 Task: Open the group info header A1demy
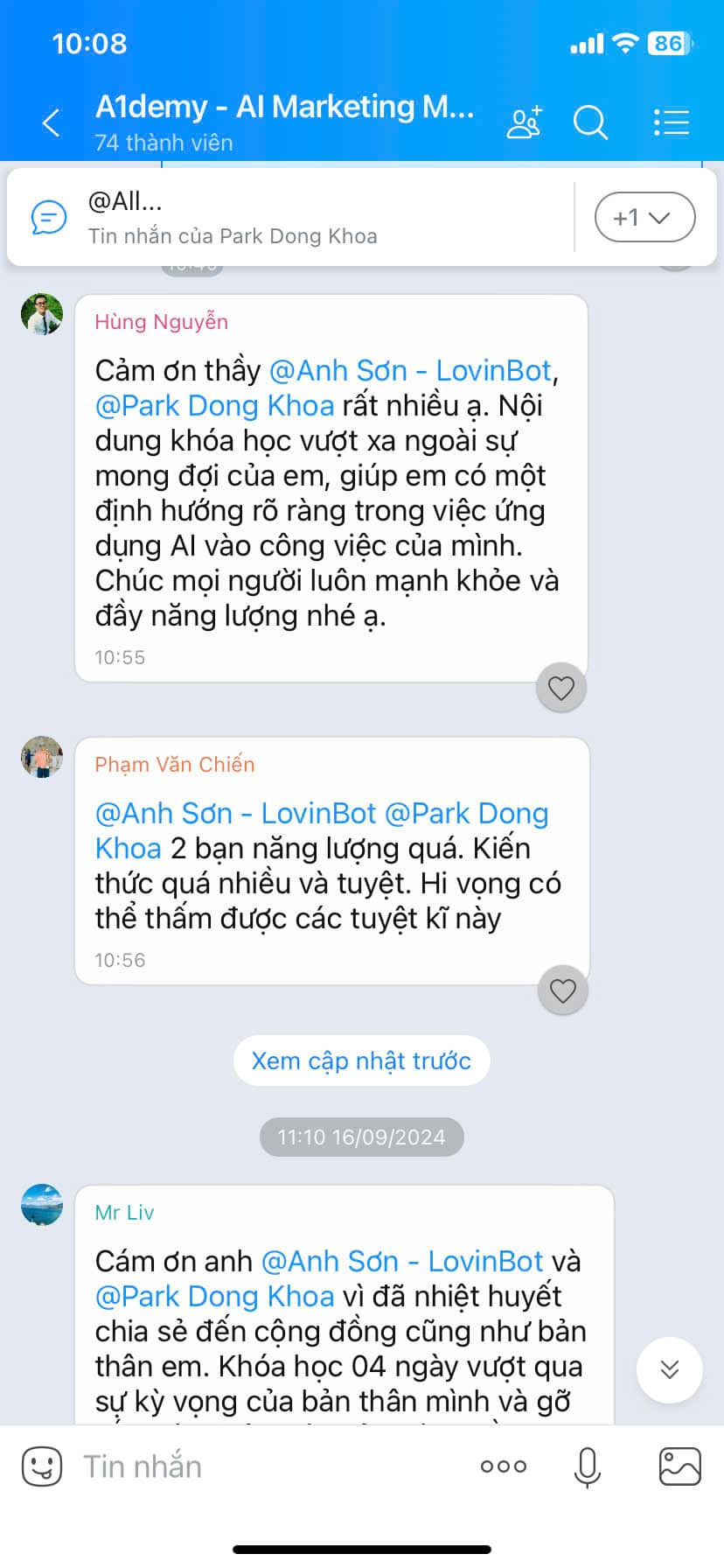[285, 122]
